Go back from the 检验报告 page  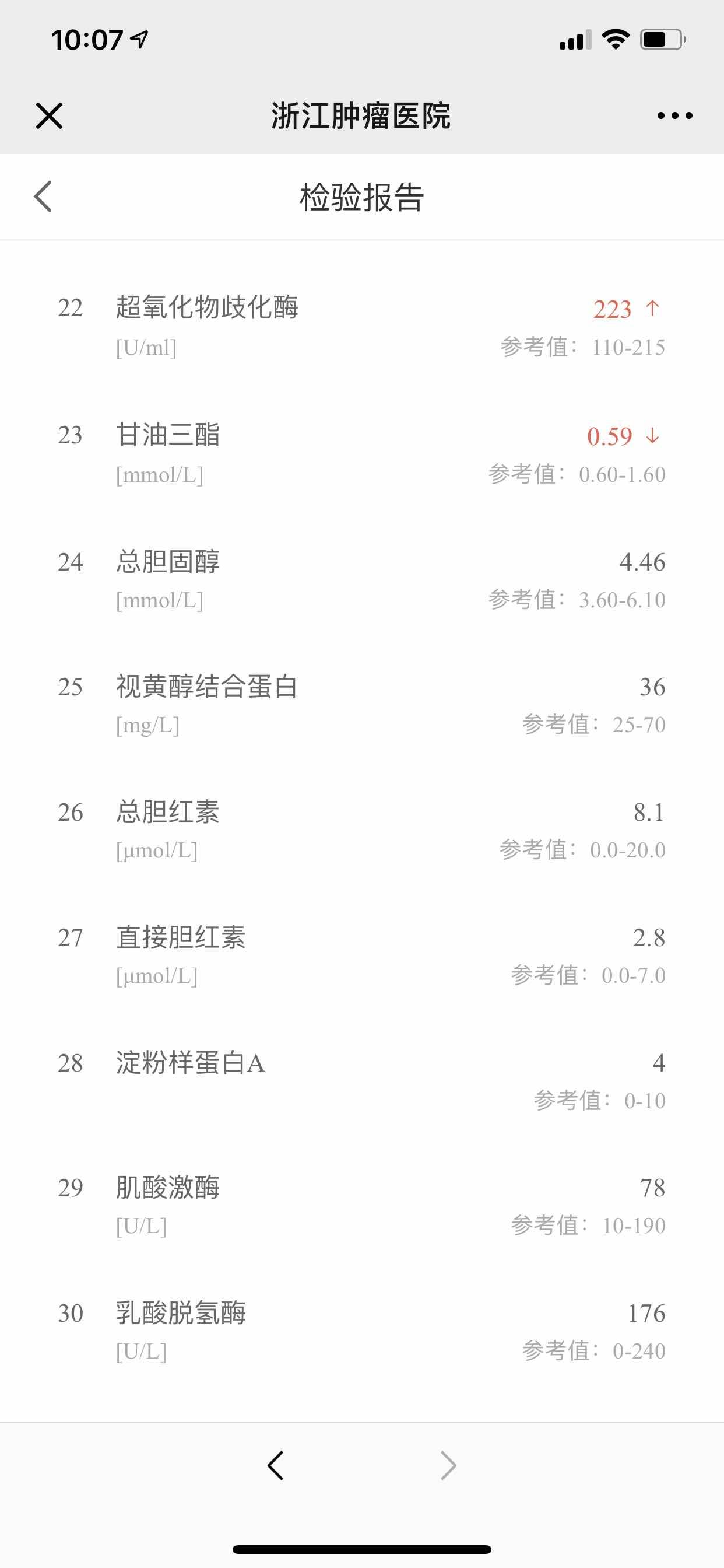tap(43, 197)
